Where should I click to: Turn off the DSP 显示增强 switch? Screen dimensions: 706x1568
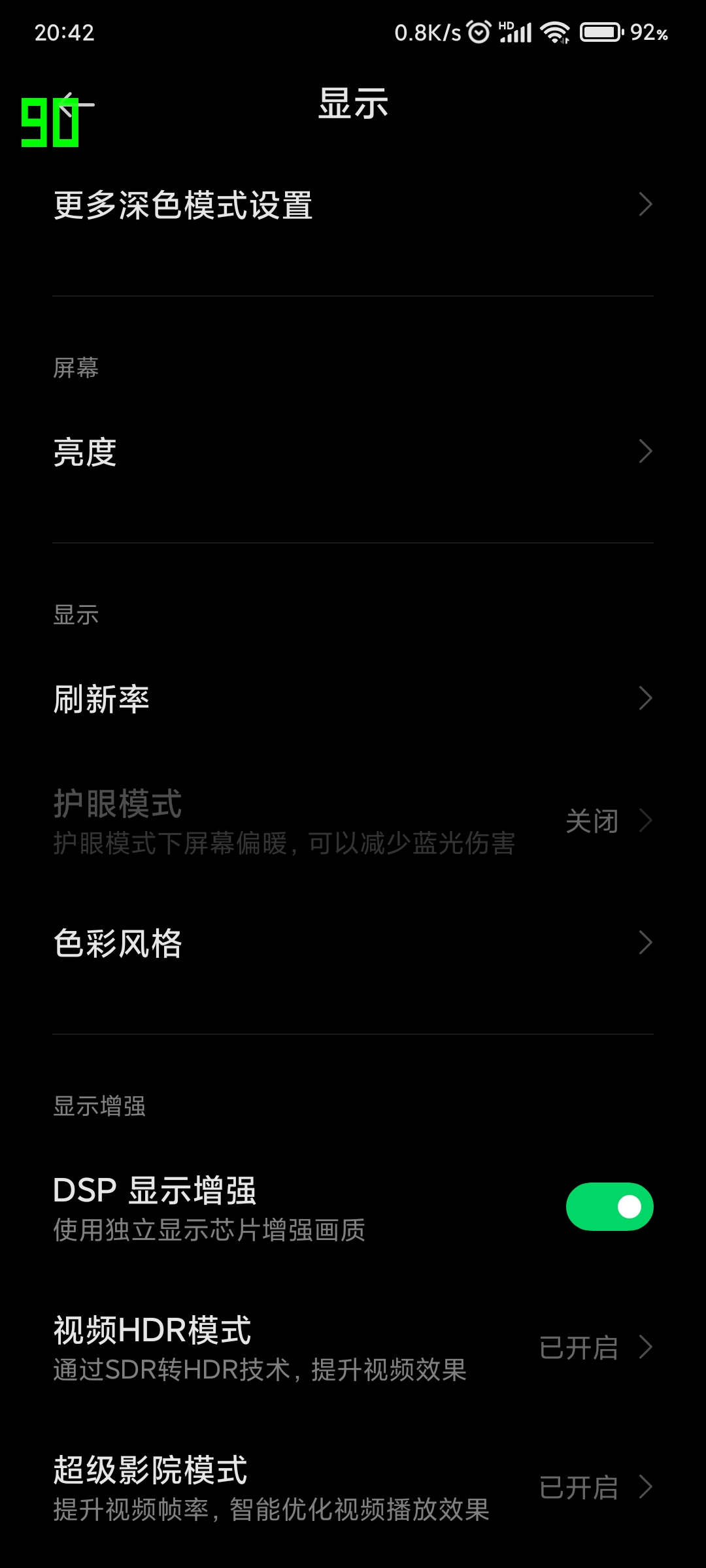(x=609, y=1207)
